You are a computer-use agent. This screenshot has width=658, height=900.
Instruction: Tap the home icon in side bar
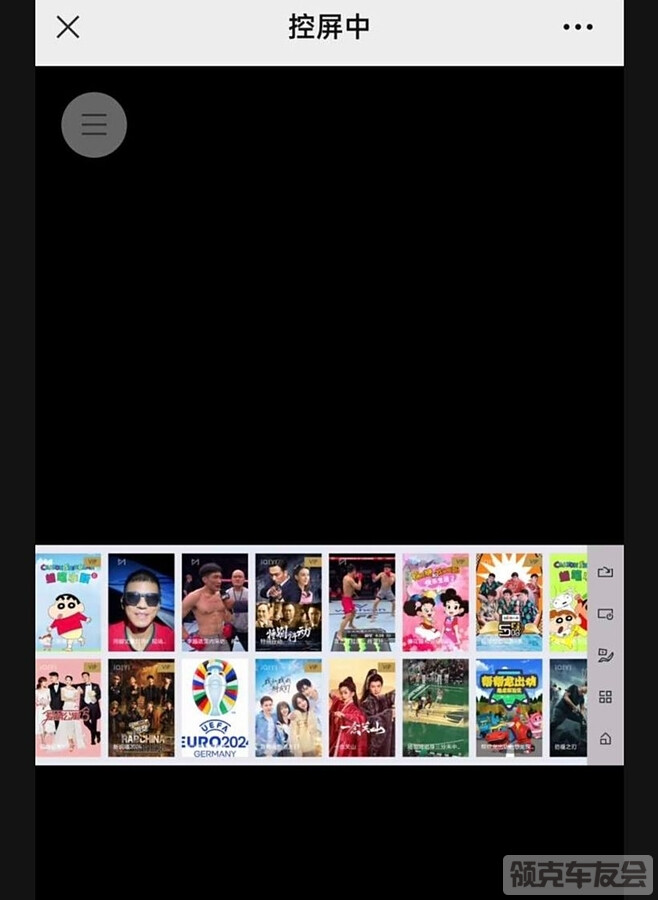pos(605,739)
